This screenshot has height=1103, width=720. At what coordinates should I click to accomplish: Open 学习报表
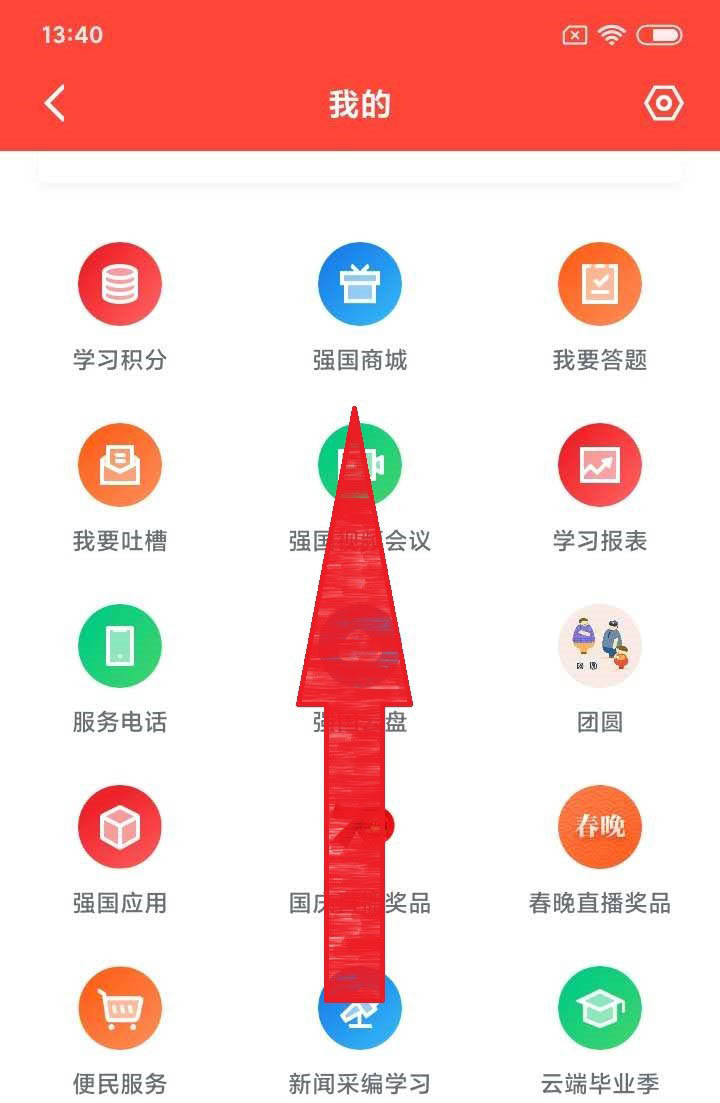[600, 465]
